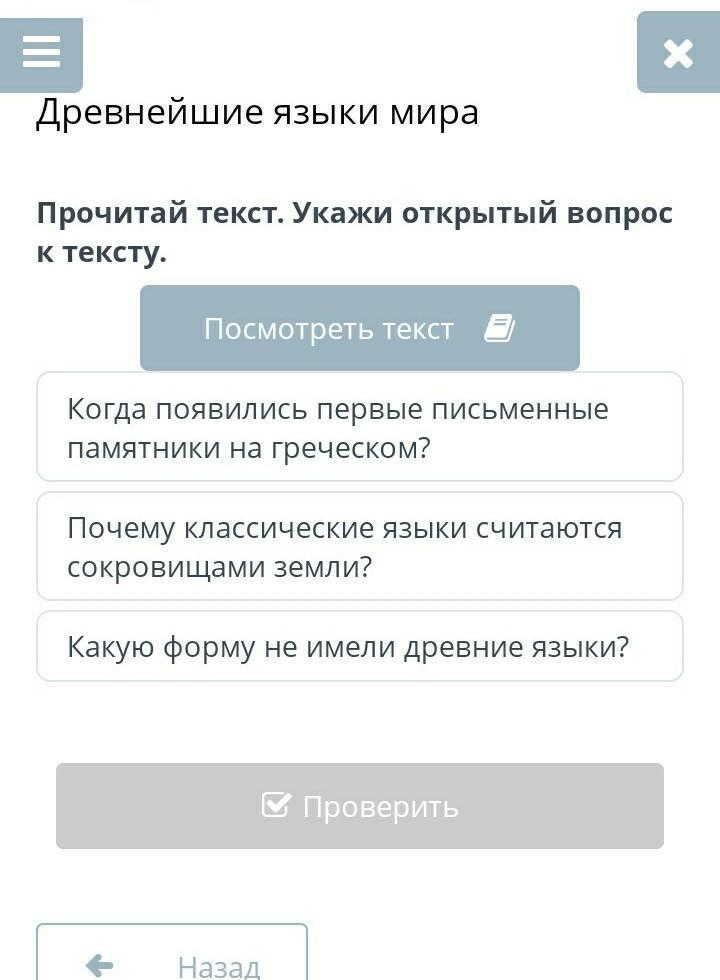Close the quiz with the X button
The image size is (720, 980).
coord(678,53)
